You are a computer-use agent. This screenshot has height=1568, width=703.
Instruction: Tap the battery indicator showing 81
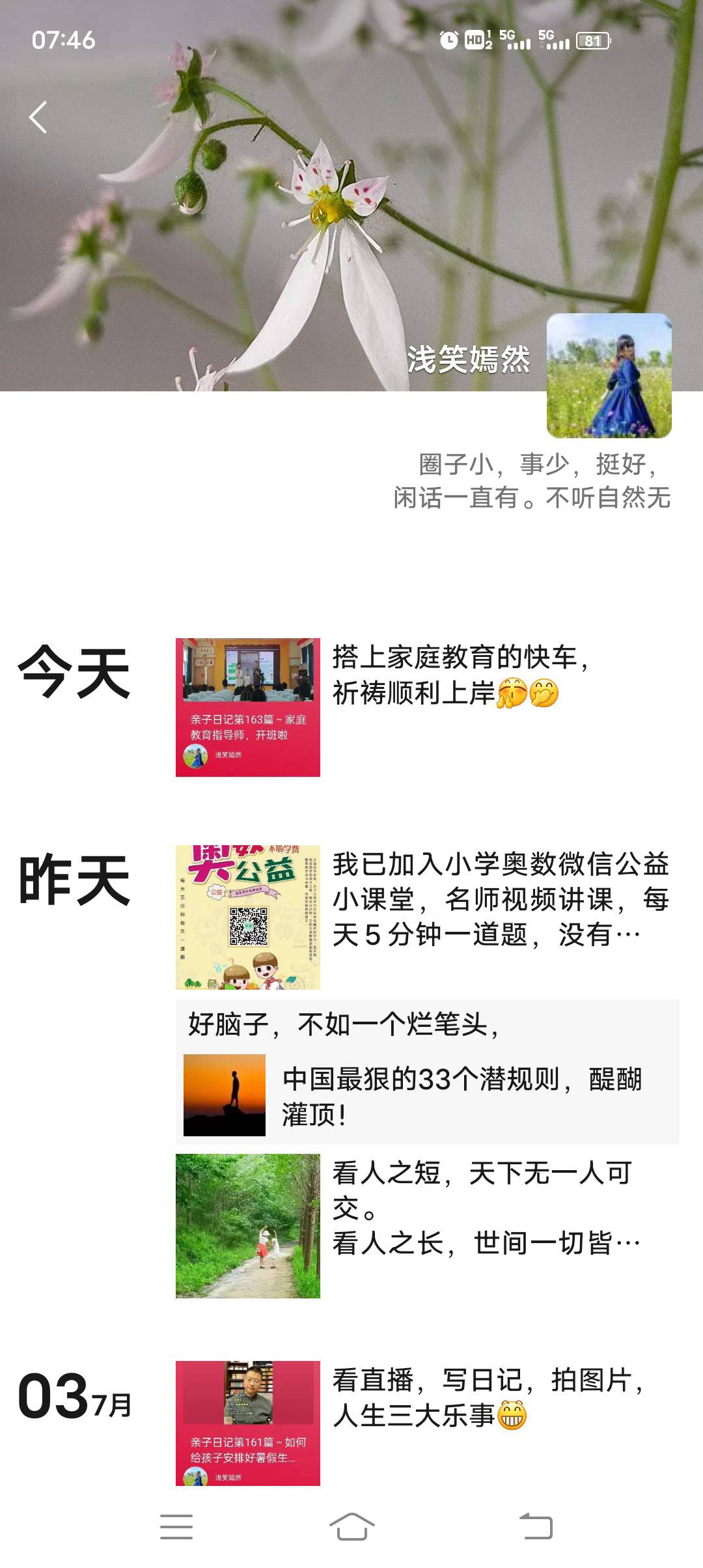[x=594, y=40]
